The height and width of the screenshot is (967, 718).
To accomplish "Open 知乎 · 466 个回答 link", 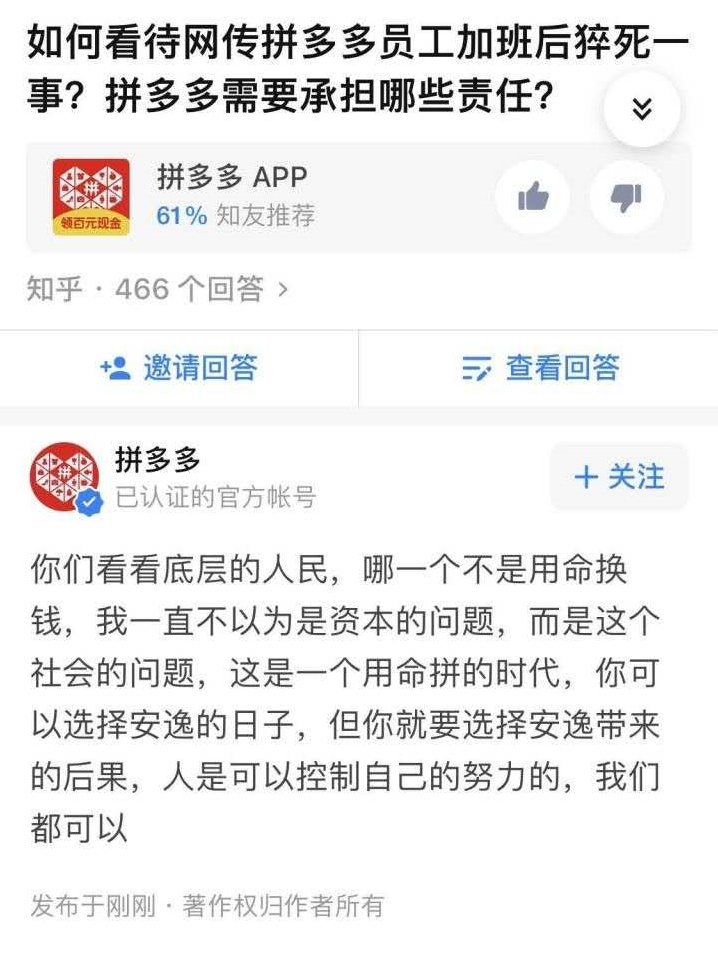I will (157, 290).
